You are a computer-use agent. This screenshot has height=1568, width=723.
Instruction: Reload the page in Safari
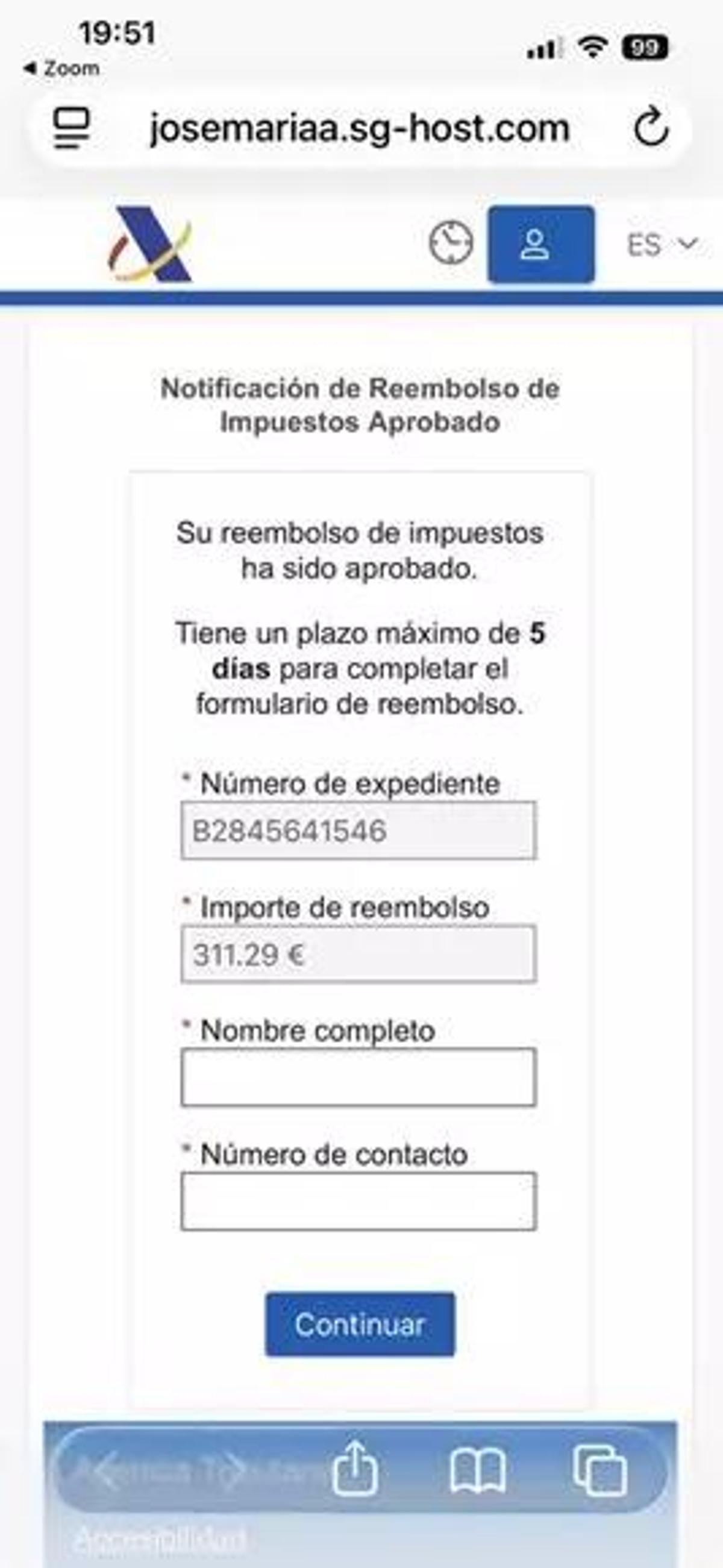pyautogui.click(x=651, y=128)
